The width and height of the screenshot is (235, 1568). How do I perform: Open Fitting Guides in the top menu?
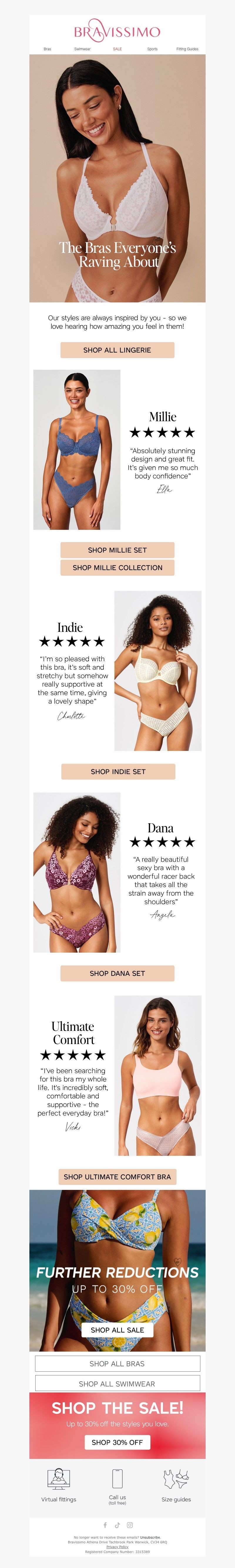pyautogui.click(x=187, y=49)
